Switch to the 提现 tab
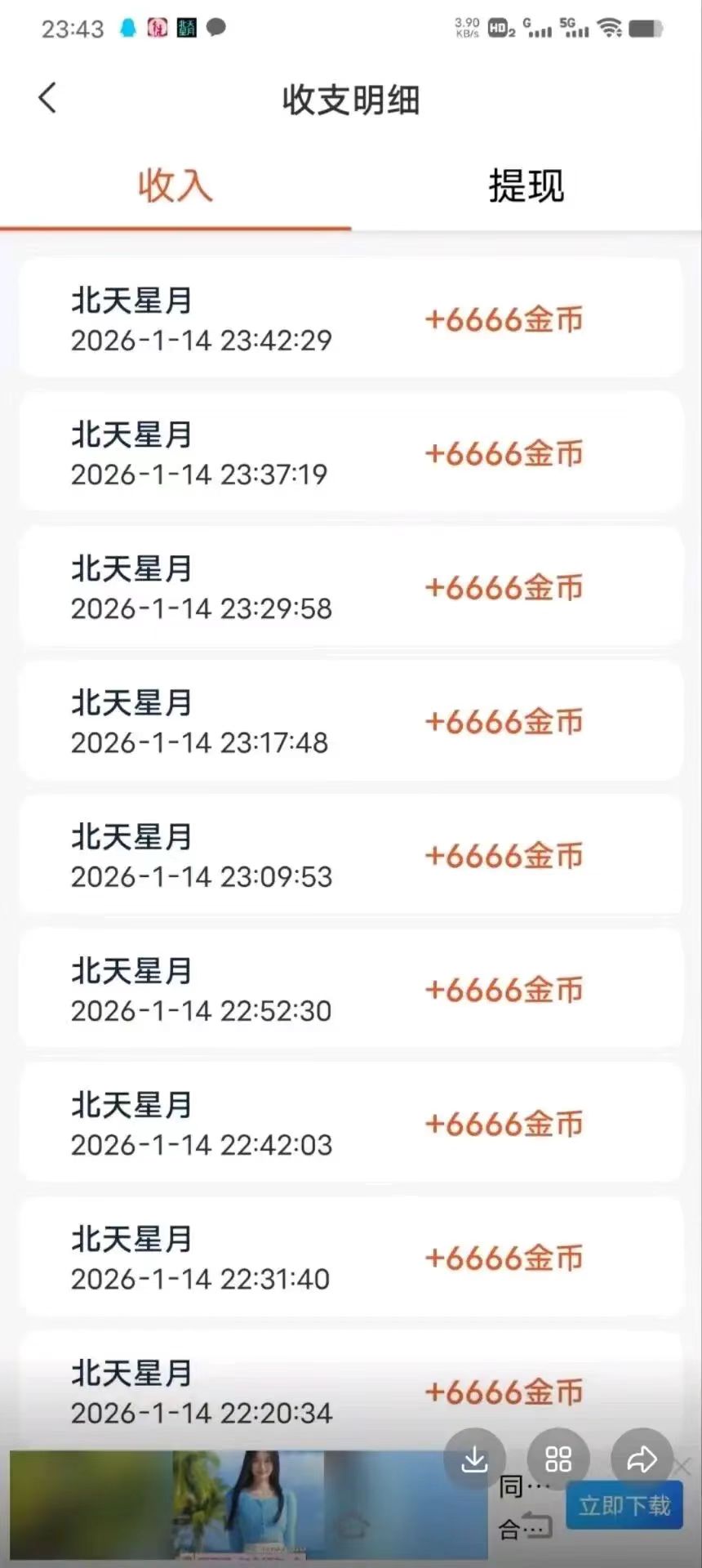Image resolution: width=702 pixels, height=1568 pixels. pyautogui.click(x=526, y=186)
